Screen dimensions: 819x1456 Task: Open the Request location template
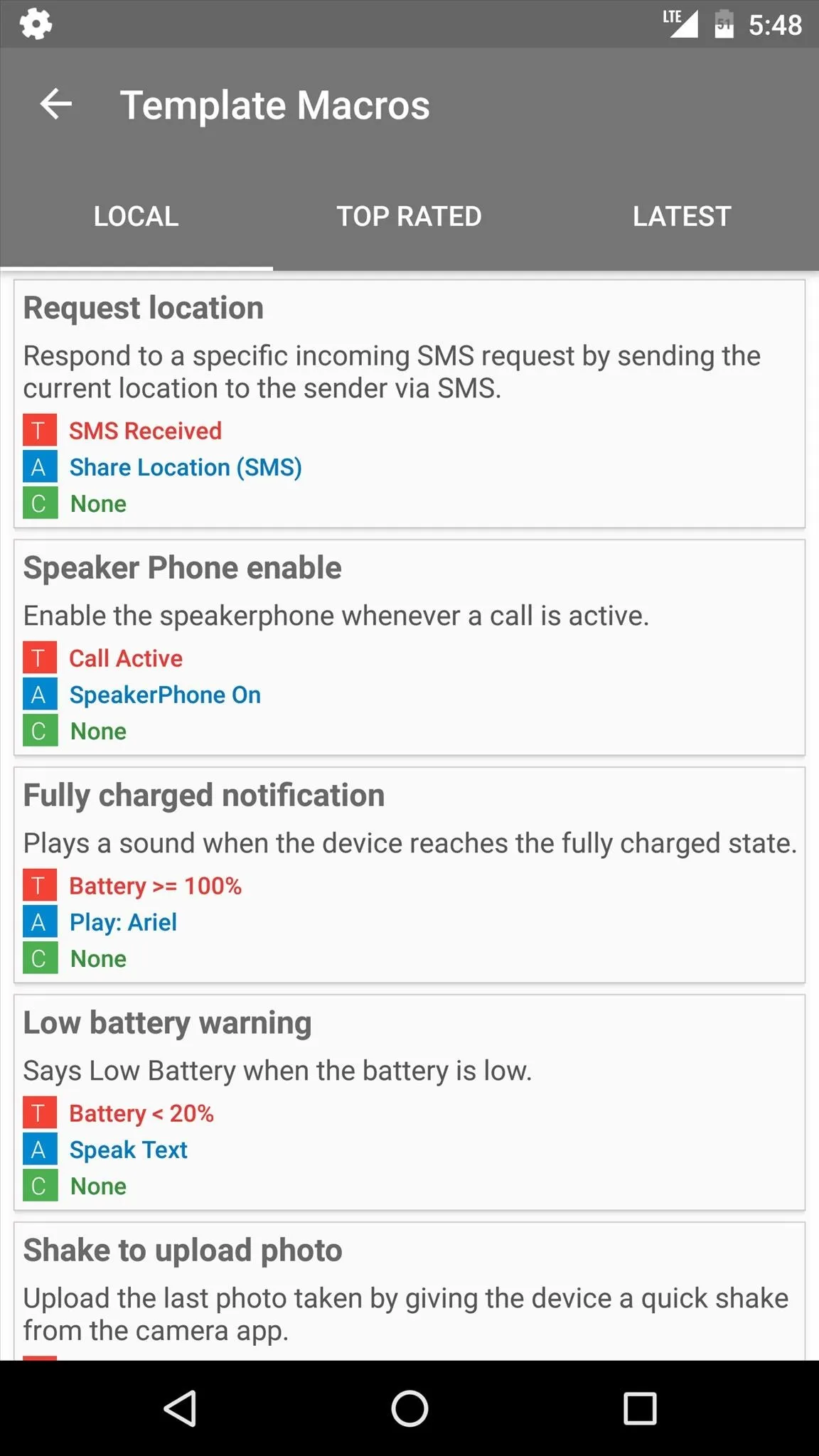pyautogui.click(x=409, y=404)
